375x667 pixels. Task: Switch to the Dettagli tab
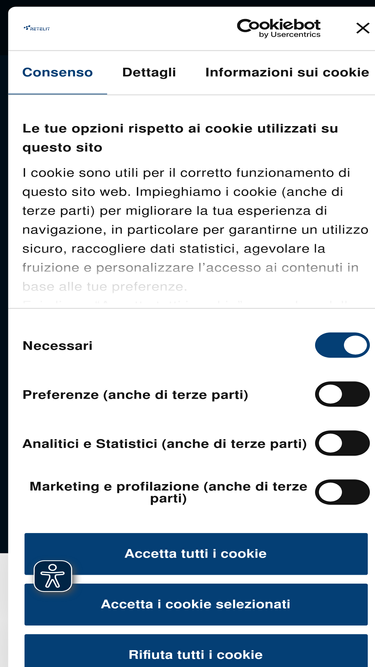pos(149,72)
